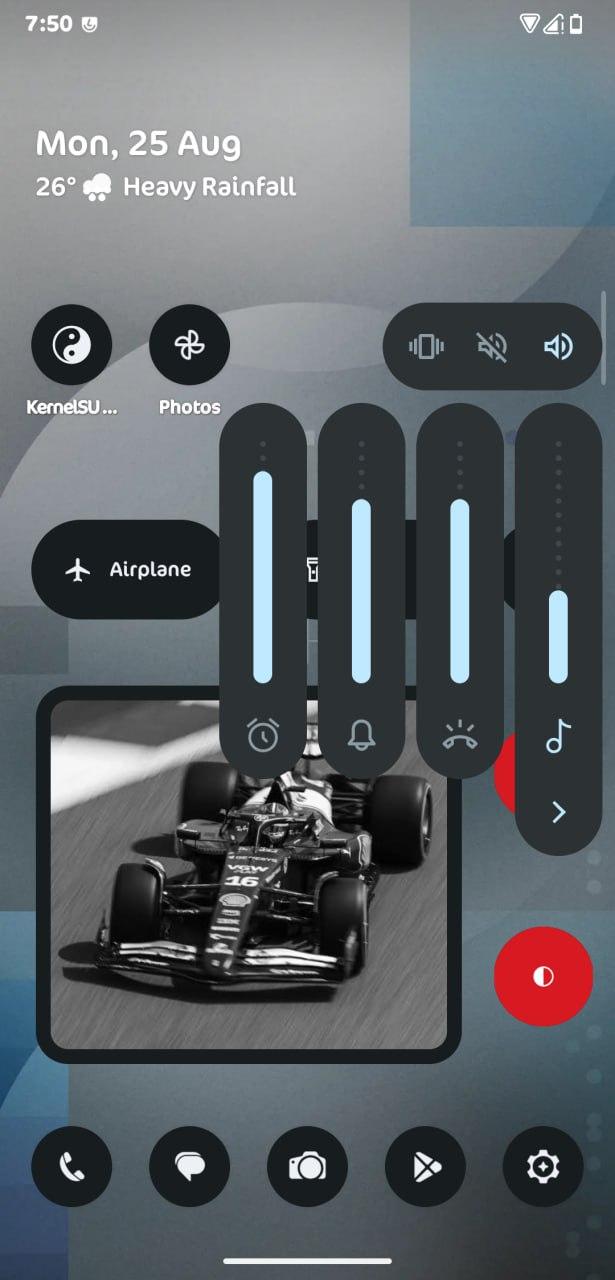Viewport: 615px width, 1280px height.
Task: Tap the red contrast widget button
Action: point(544,976)
